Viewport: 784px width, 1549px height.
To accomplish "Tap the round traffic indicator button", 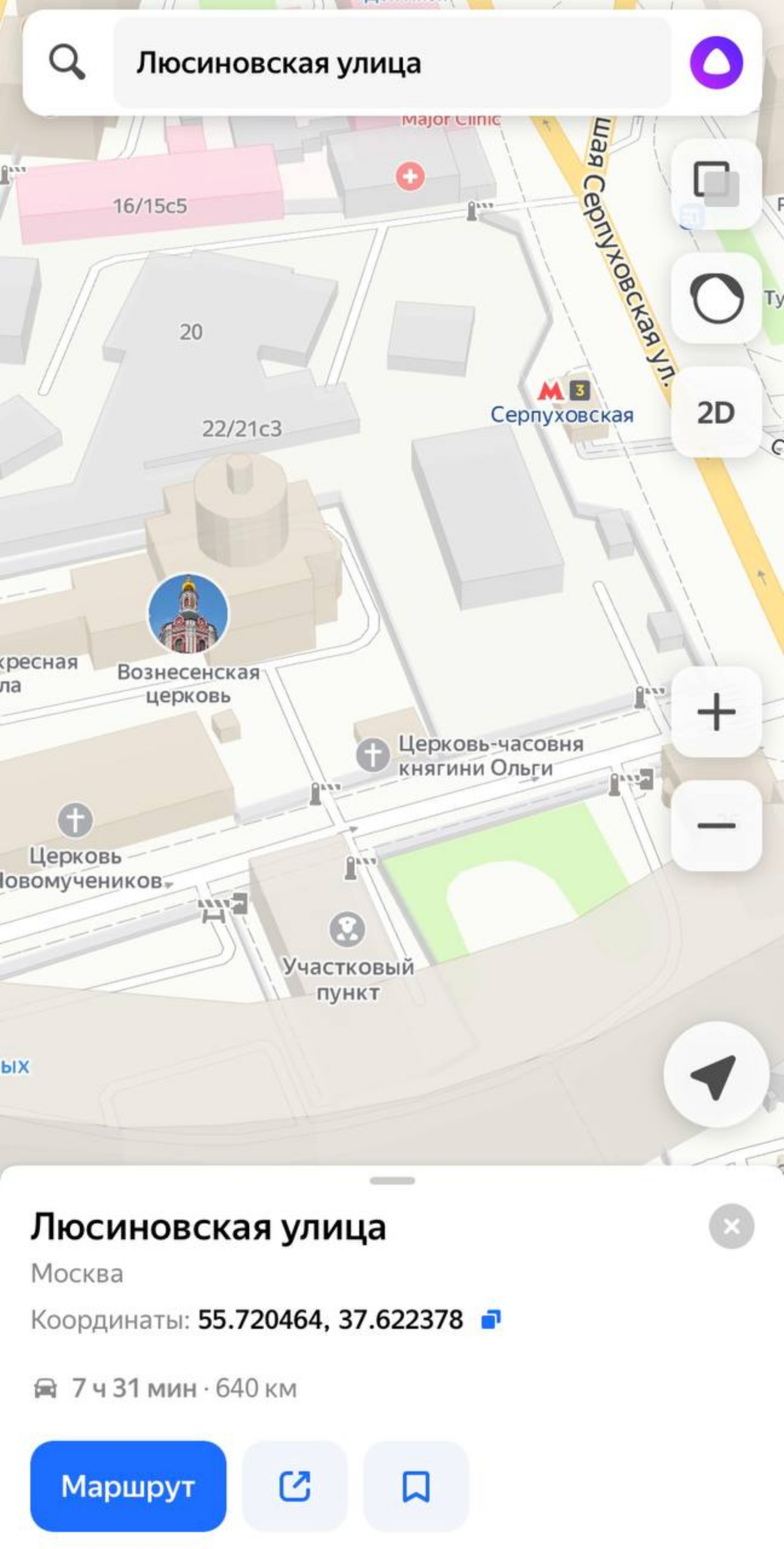I will pos(716,298).
